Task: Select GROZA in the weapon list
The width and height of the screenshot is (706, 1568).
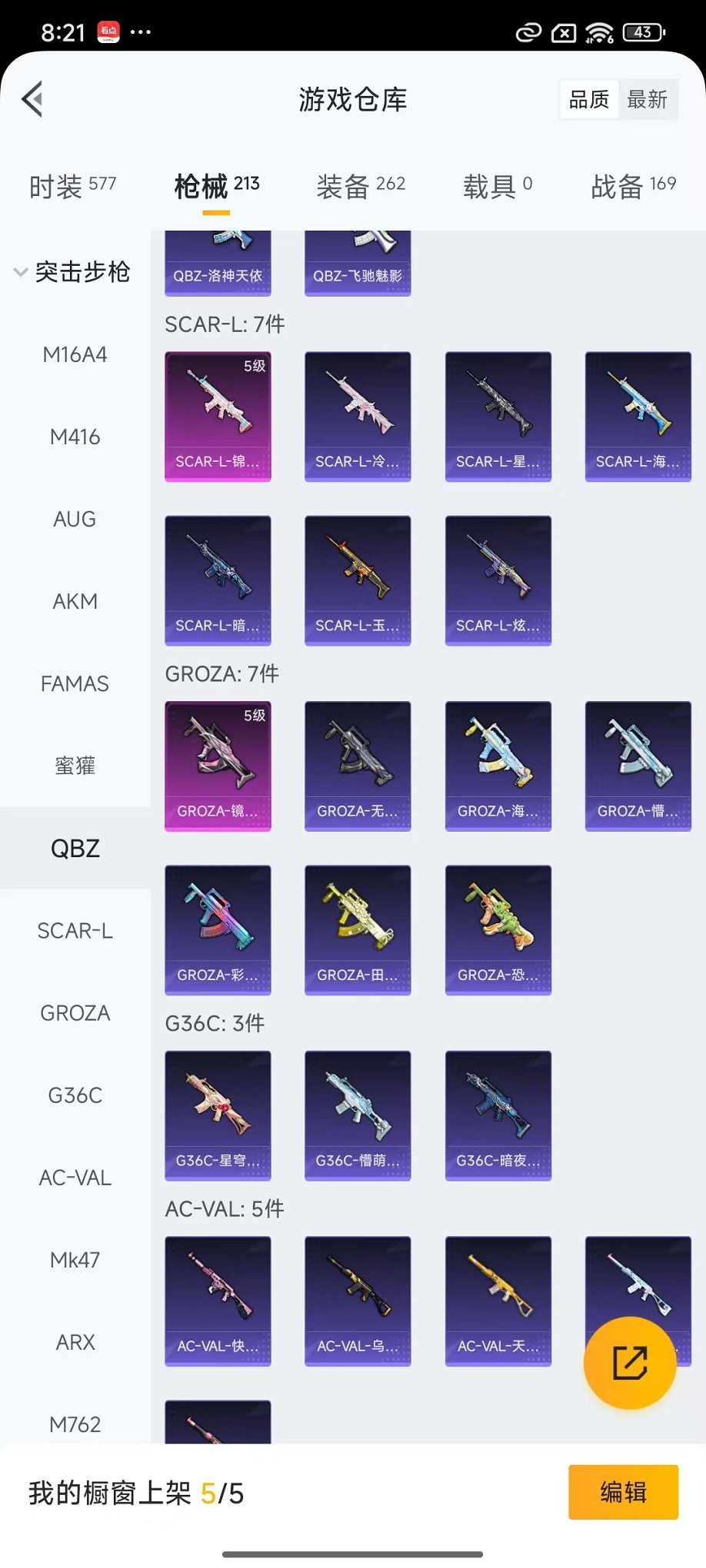Action: (75, 1013)
